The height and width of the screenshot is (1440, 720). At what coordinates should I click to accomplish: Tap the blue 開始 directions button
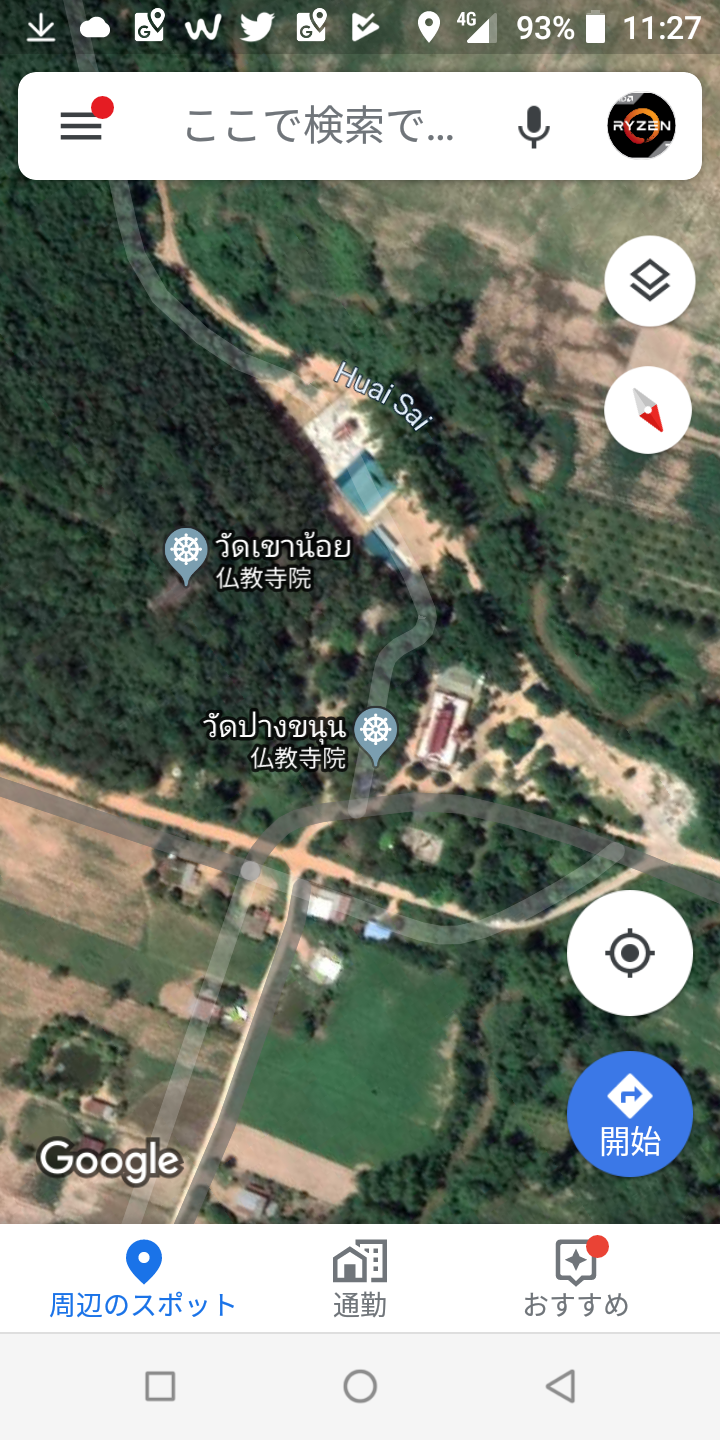click(x=630, y=1114)
